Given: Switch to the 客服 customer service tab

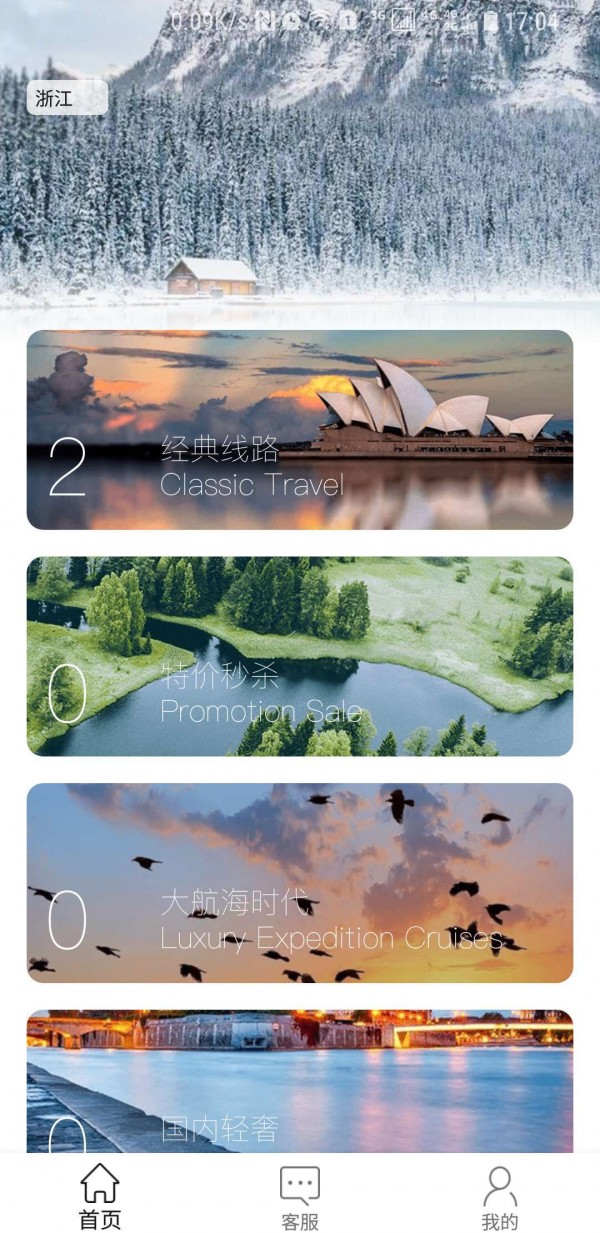Looking at the screenshot, I should [300, 1196].
